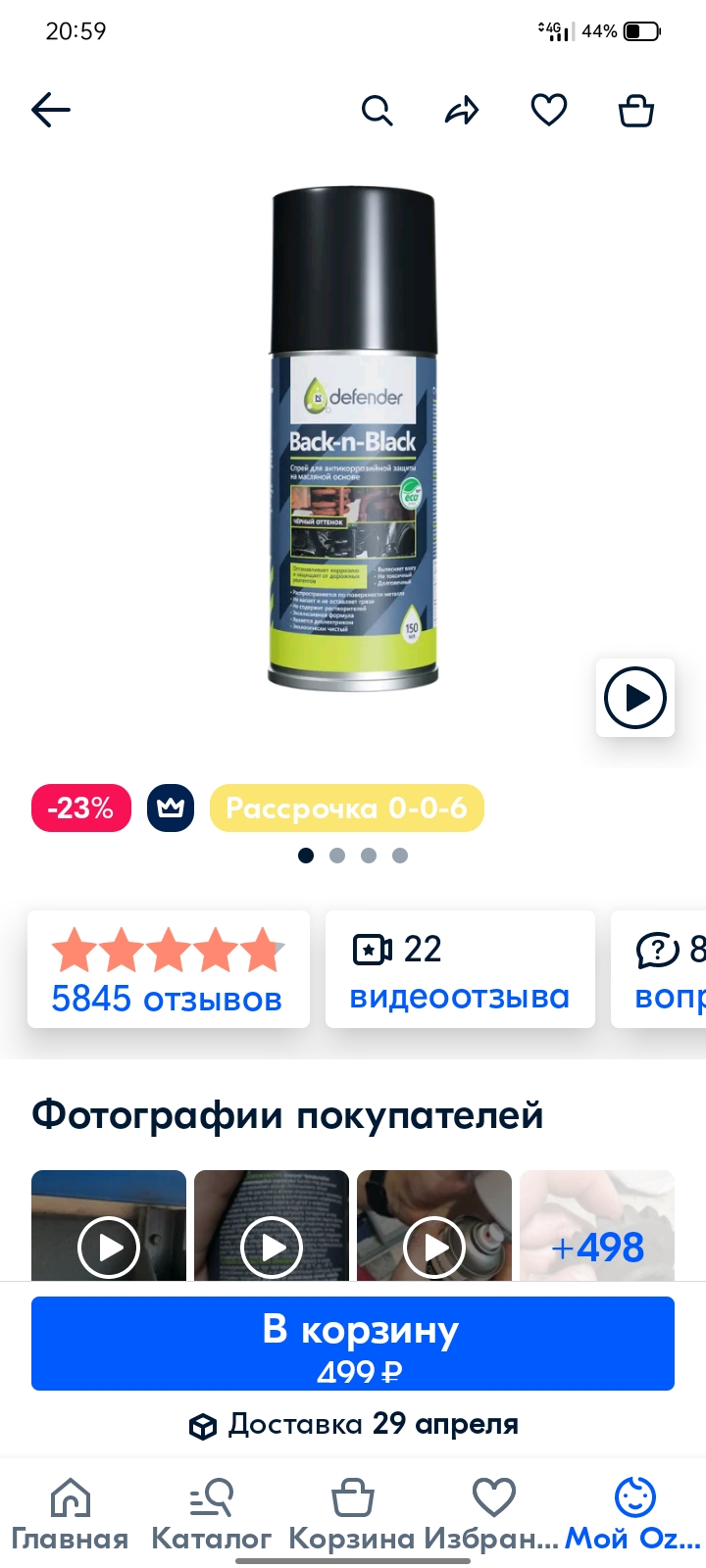Screen dimensions: 706x1568
Task: Open the product photo of Back-n-Black spray
Action: tap(353, 439)
